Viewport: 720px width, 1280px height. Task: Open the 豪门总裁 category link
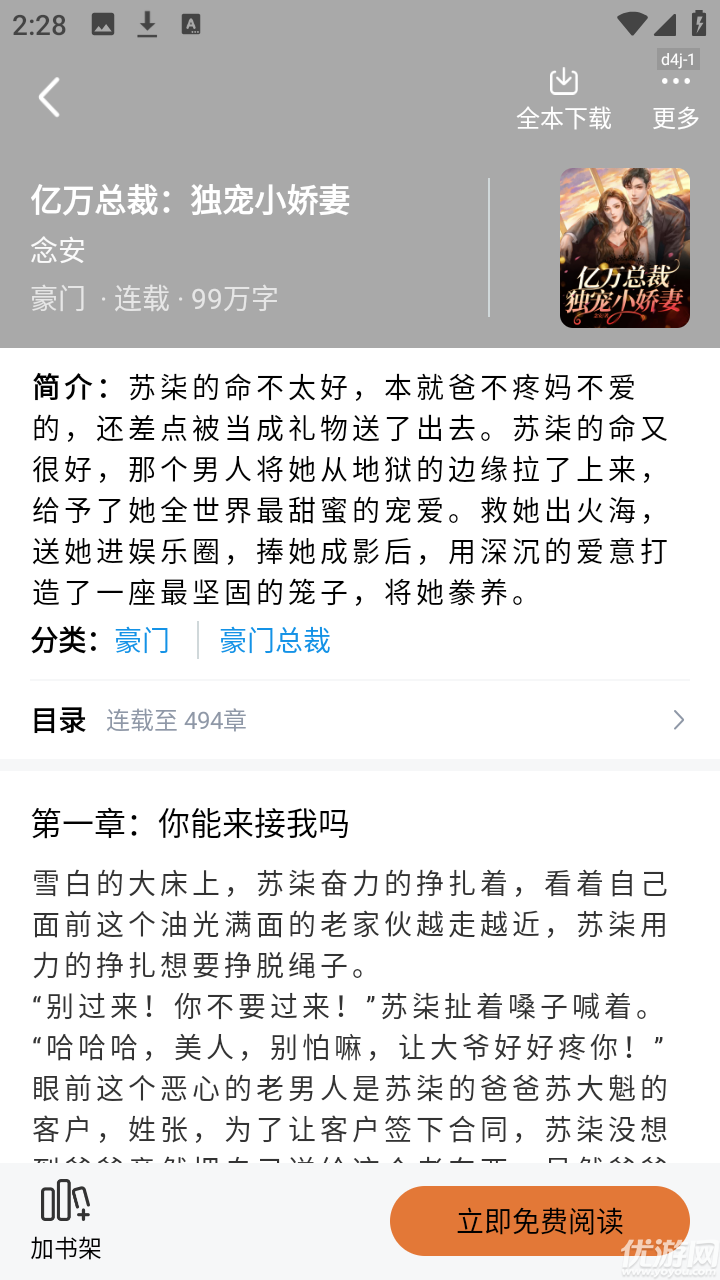pyautogui.click(x=274, y=642)
